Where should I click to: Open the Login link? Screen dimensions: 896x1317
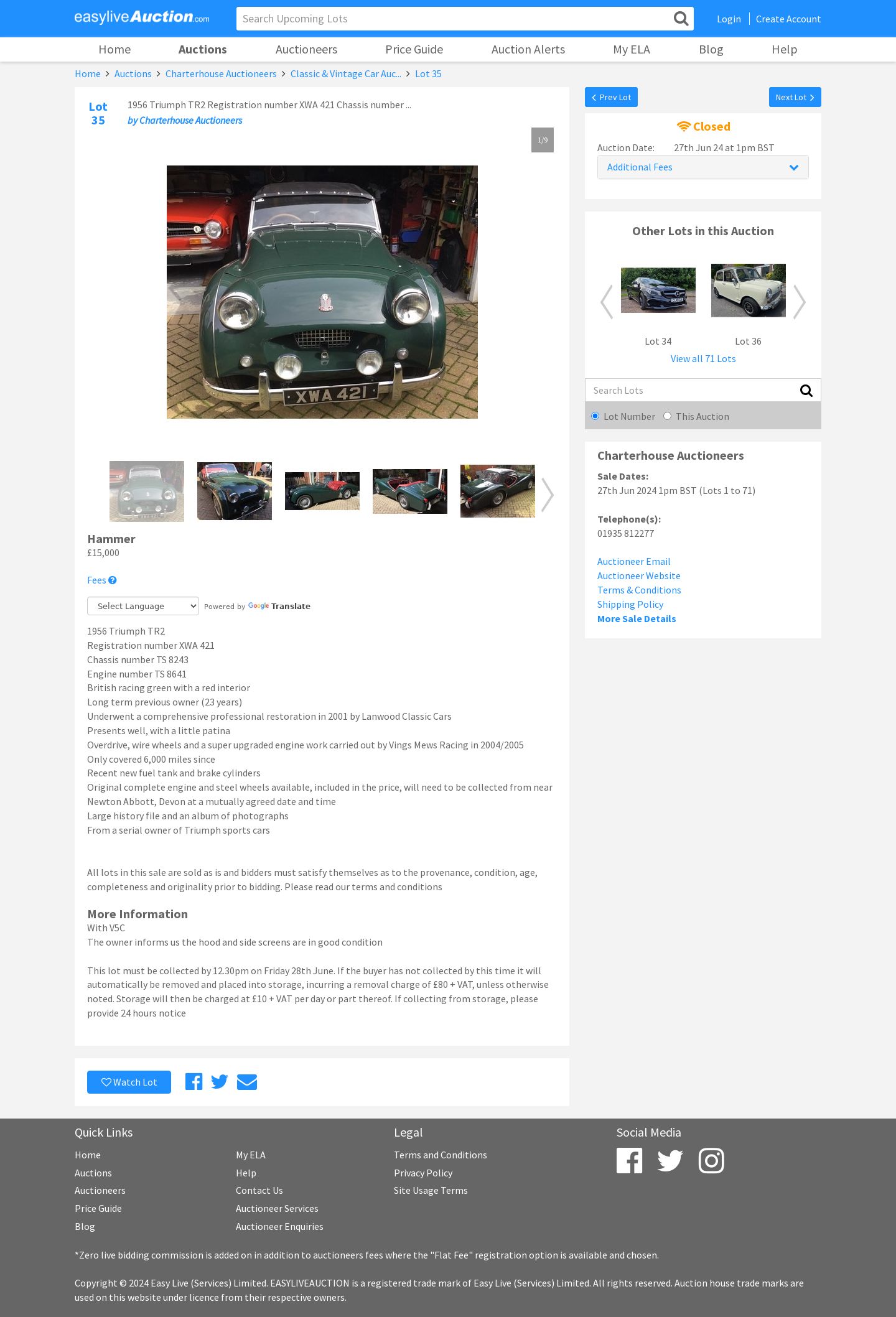tap(729, 19)
